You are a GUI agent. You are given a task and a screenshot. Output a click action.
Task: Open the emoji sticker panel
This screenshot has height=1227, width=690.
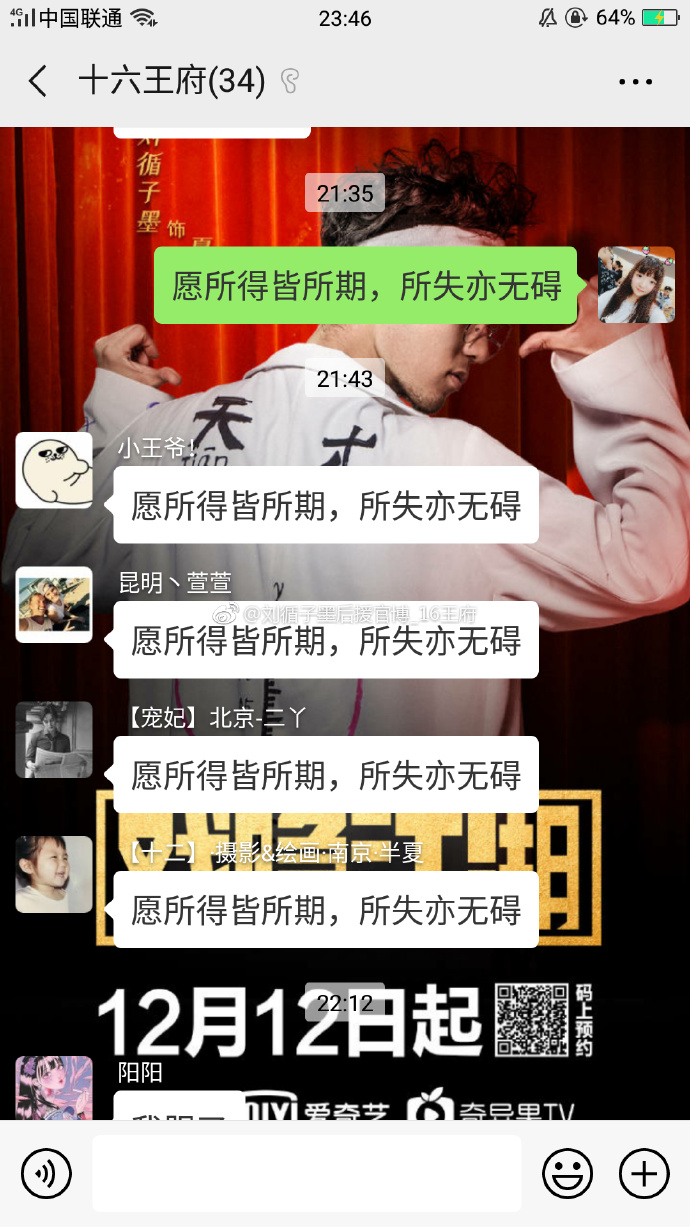point(567,1172)
